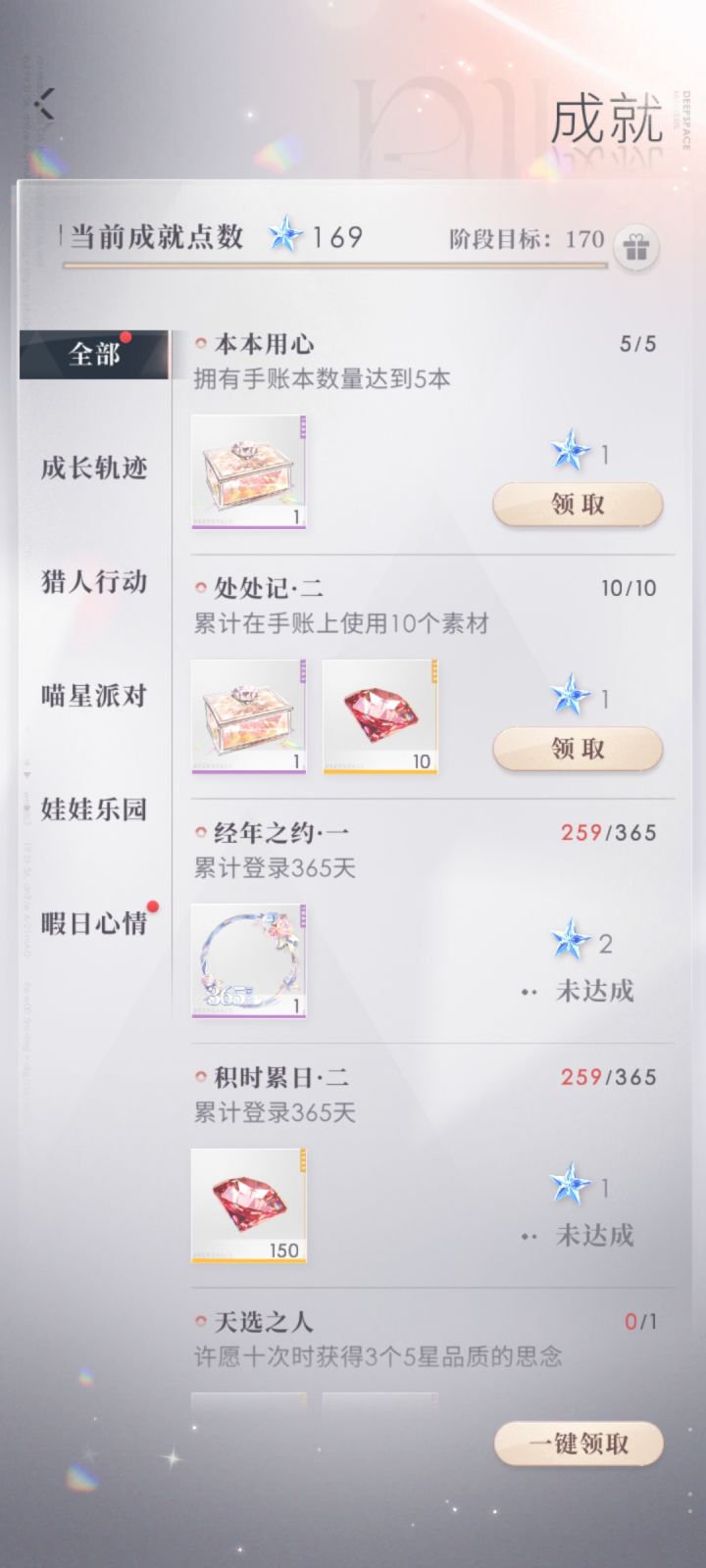
Task: Click the 150 diamond reward thumbnail
Action: (248, 1204)
